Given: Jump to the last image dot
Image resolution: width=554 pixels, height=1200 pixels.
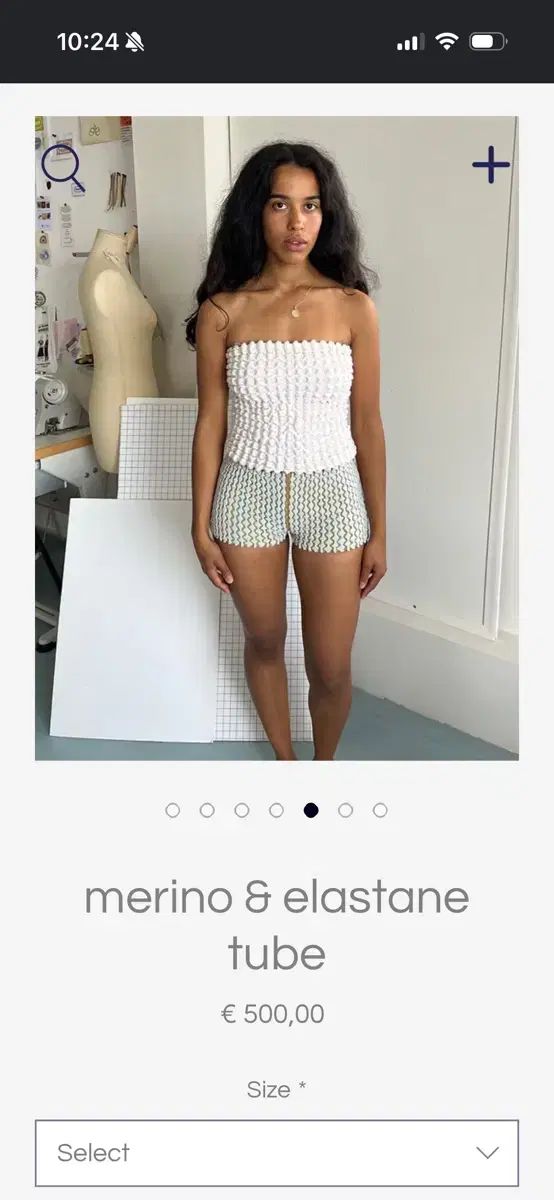Looking at the screenshot, I should point(380,810).
